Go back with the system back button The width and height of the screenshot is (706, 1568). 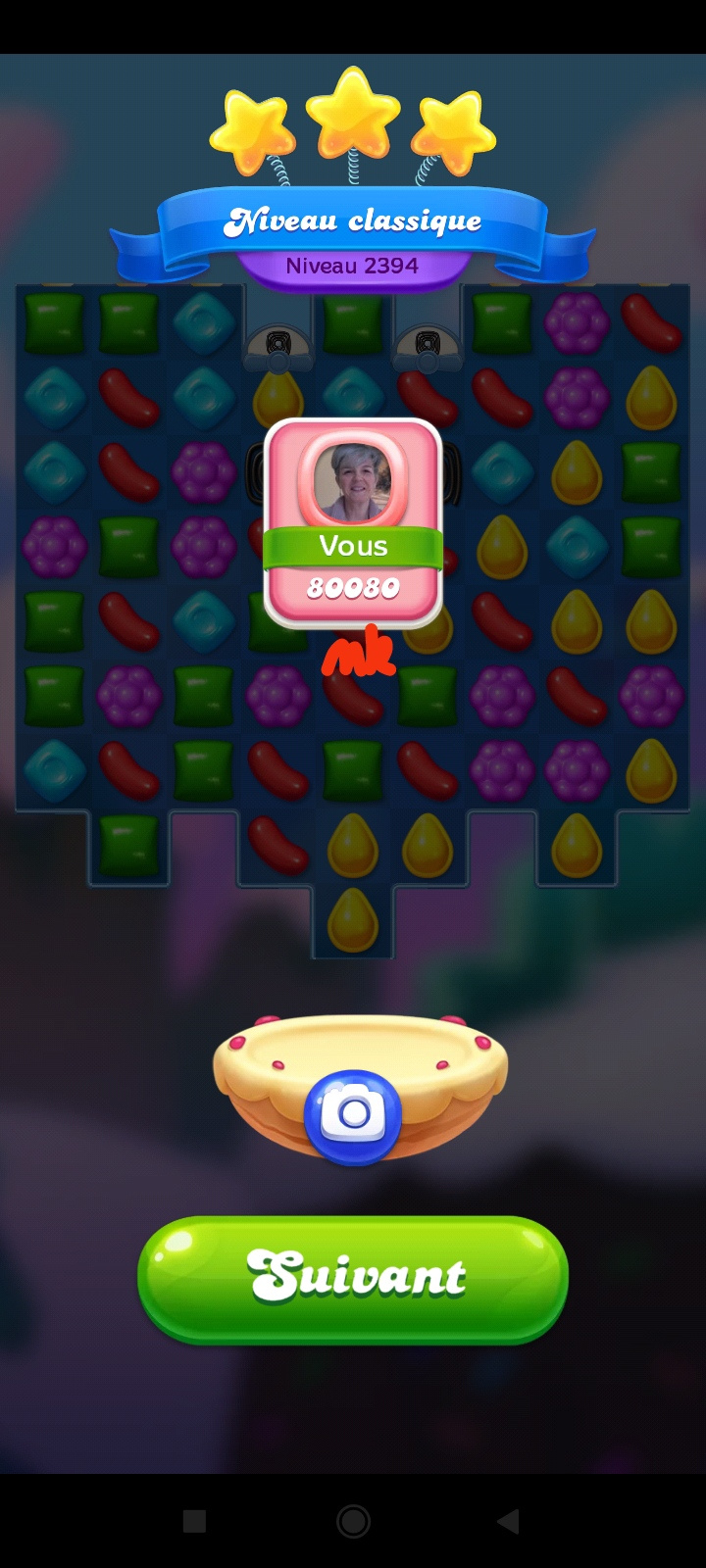[507, 1521]
